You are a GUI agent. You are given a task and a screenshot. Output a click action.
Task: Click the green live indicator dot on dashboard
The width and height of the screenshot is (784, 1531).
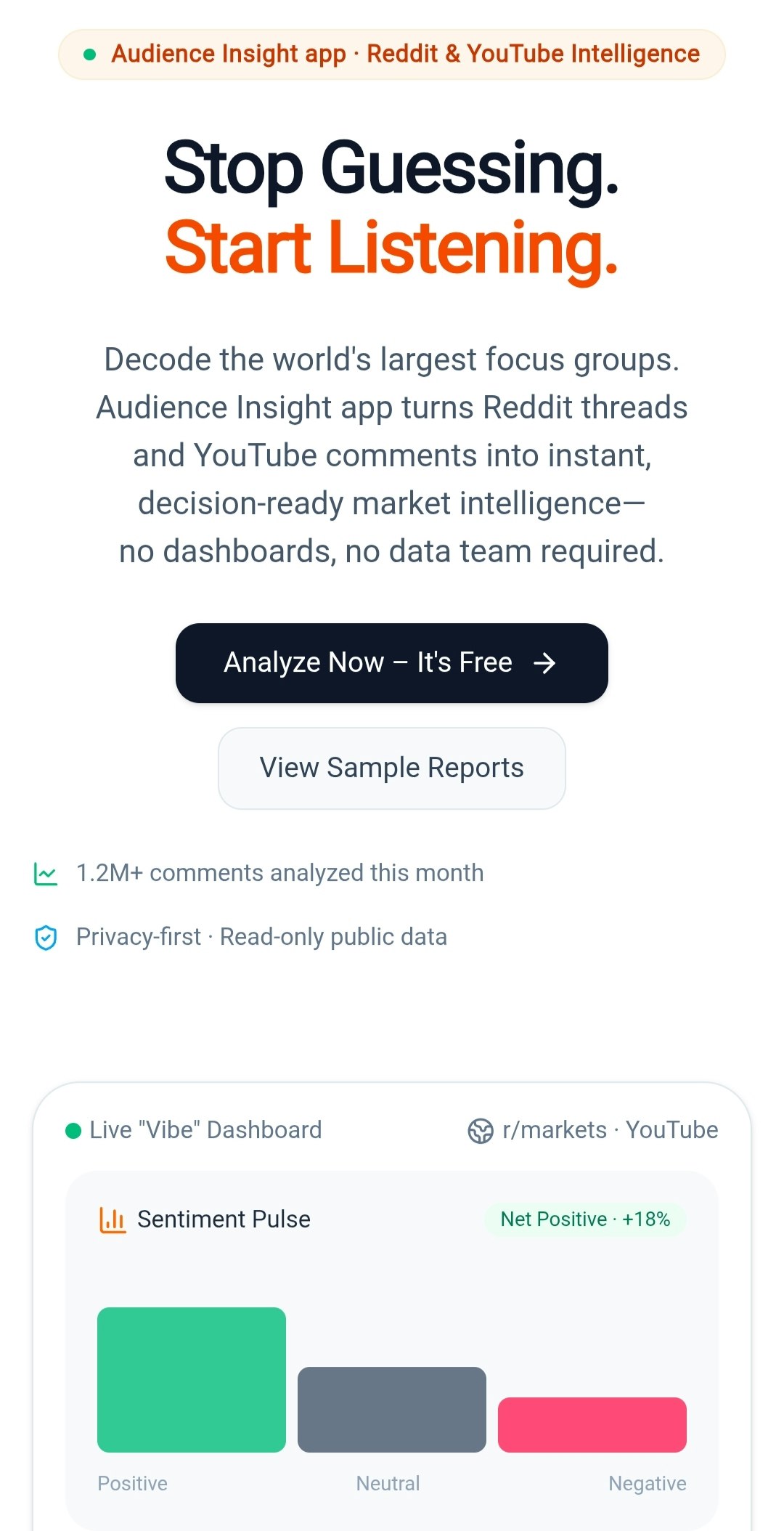73,1129
